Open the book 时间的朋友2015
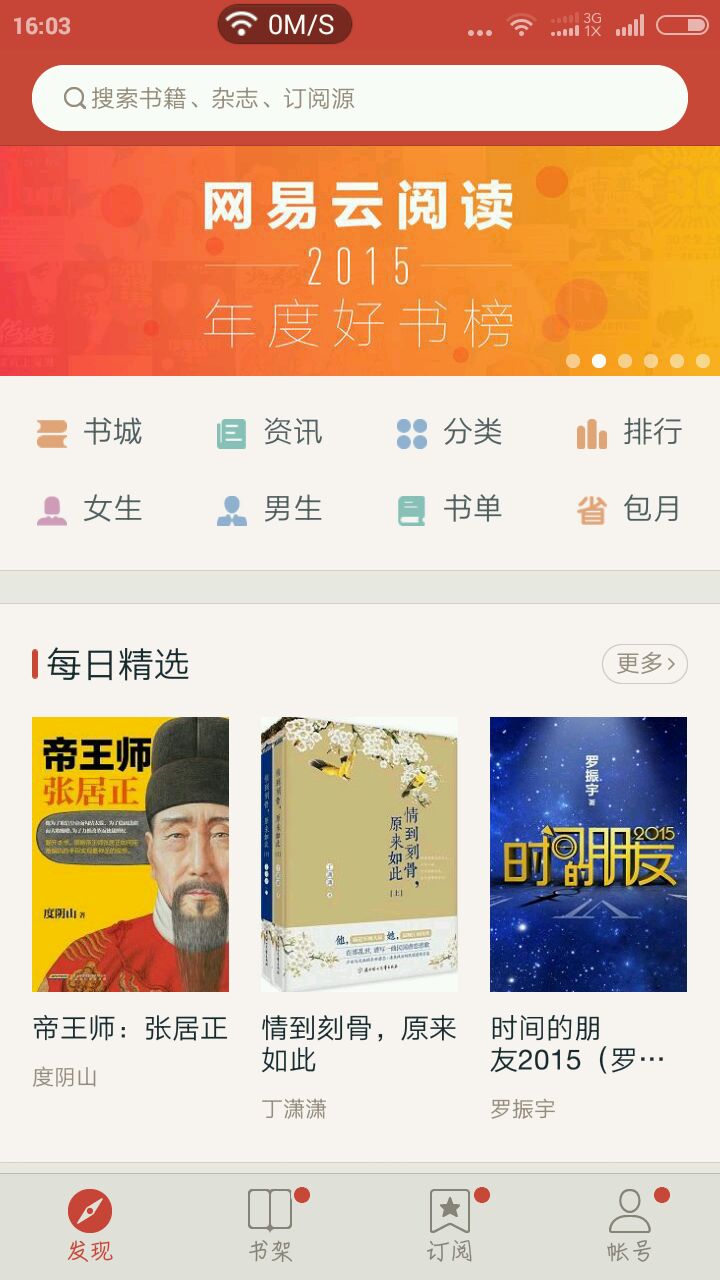The width and height of the screenshot is (720, 1280). tap(588, 854)
